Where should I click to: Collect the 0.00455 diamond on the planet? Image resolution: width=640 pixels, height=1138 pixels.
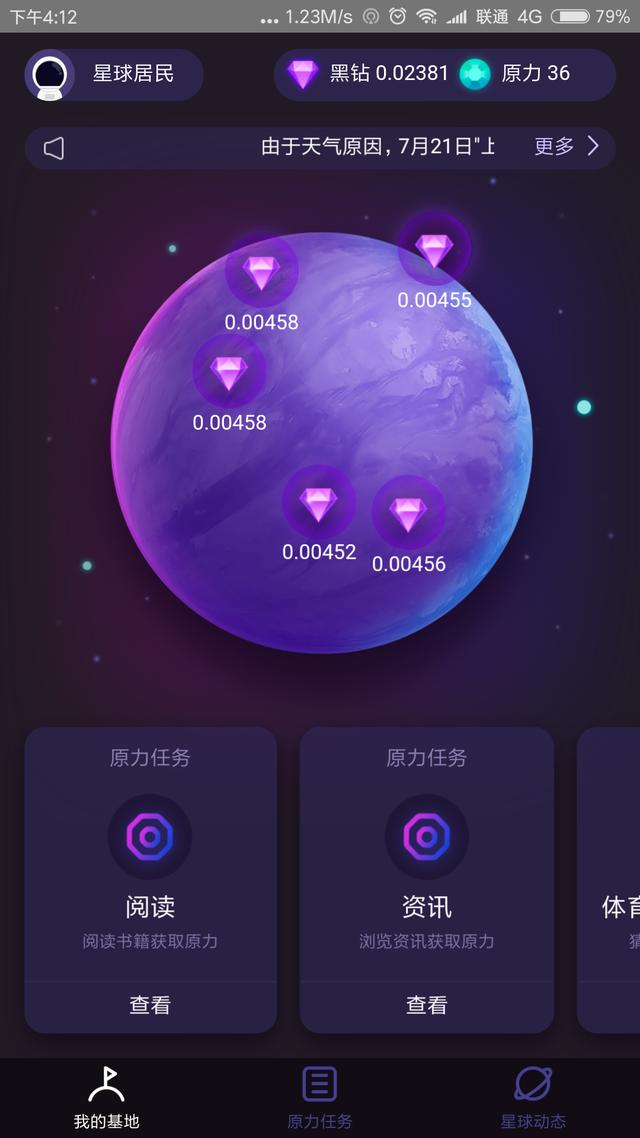pyautogui.click(x=434, y=250)
